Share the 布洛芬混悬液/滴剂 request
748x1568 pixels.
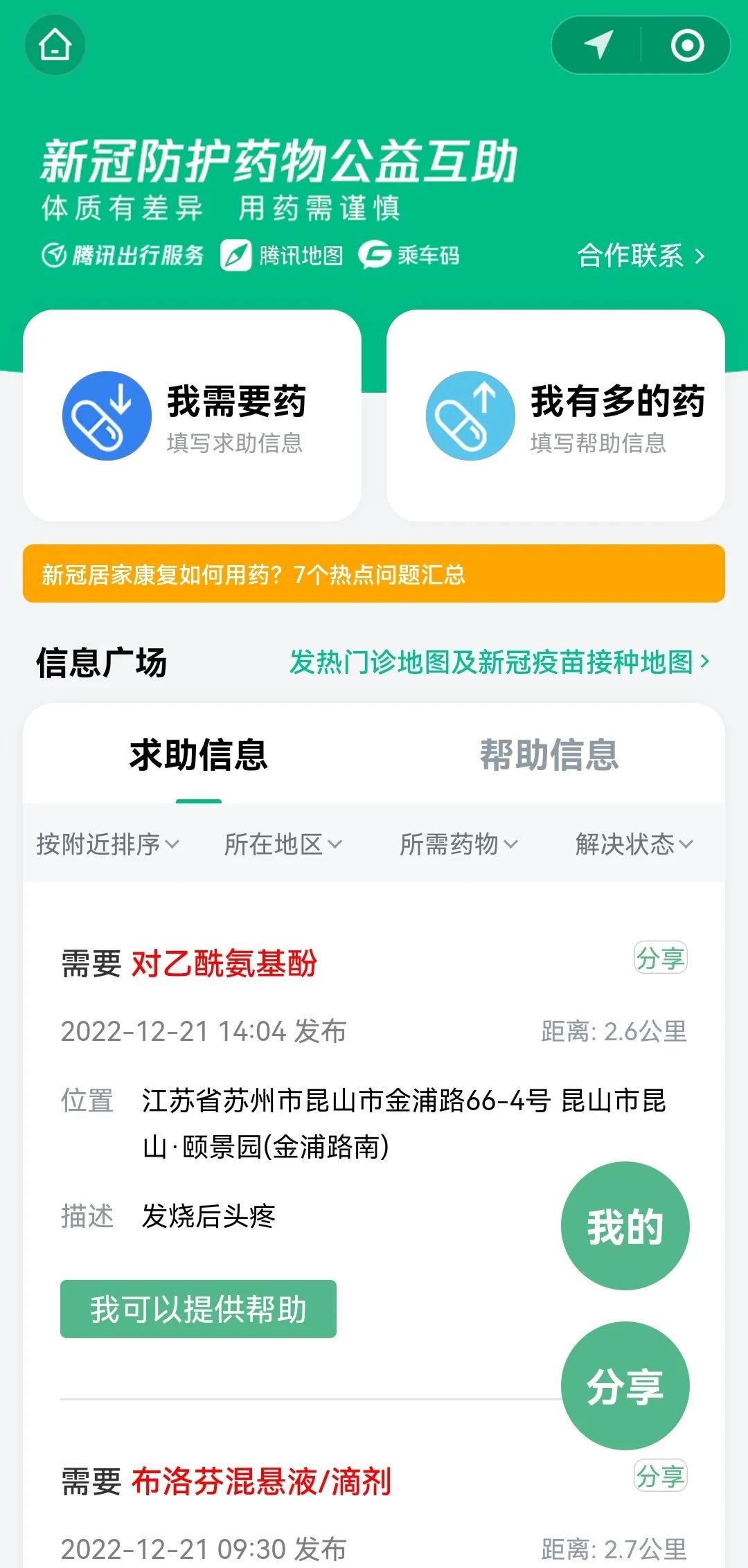coord(661,1477)
